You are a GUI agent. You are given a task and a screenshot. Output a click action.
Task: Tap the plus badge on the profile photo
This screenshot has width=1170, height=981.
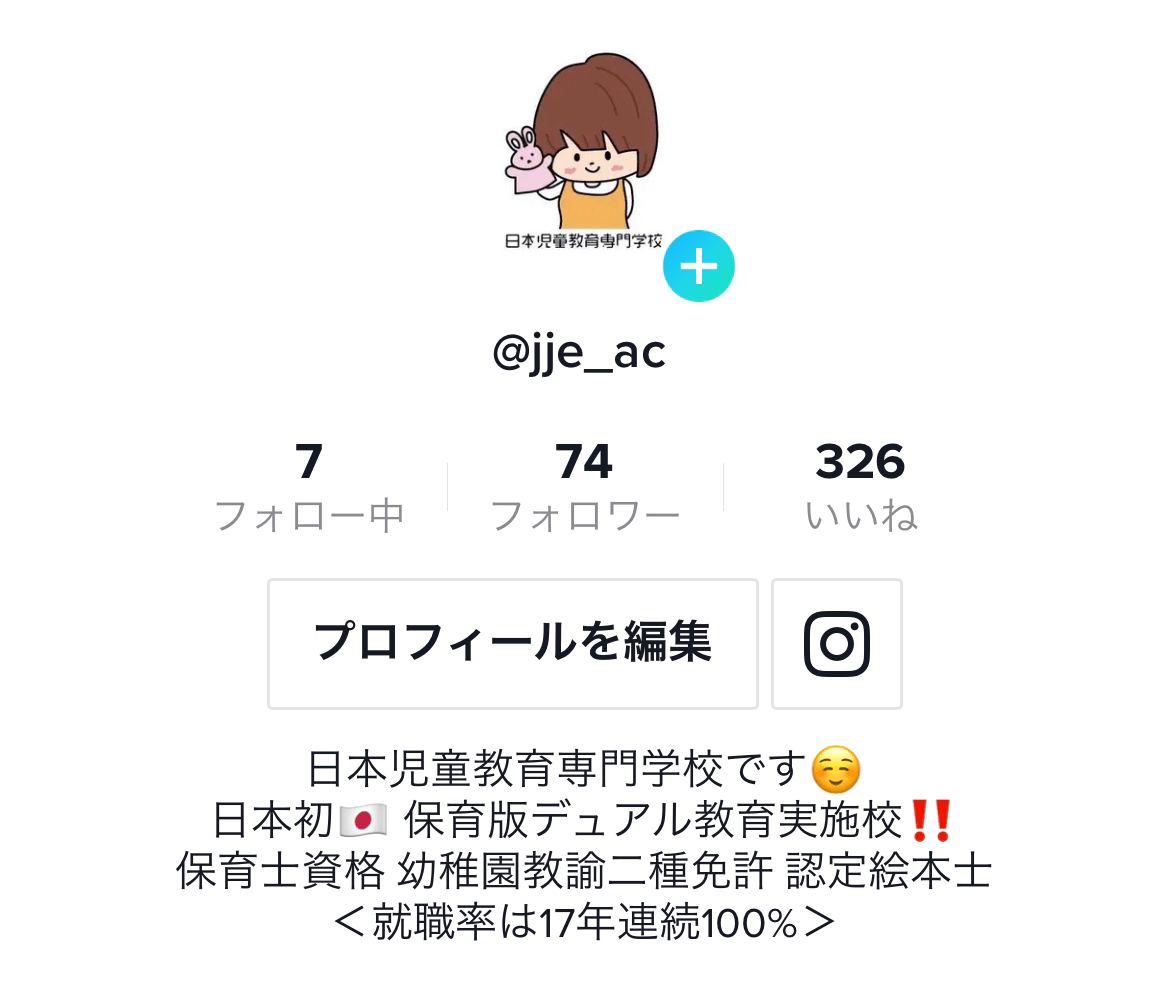[x=699, y=267]
